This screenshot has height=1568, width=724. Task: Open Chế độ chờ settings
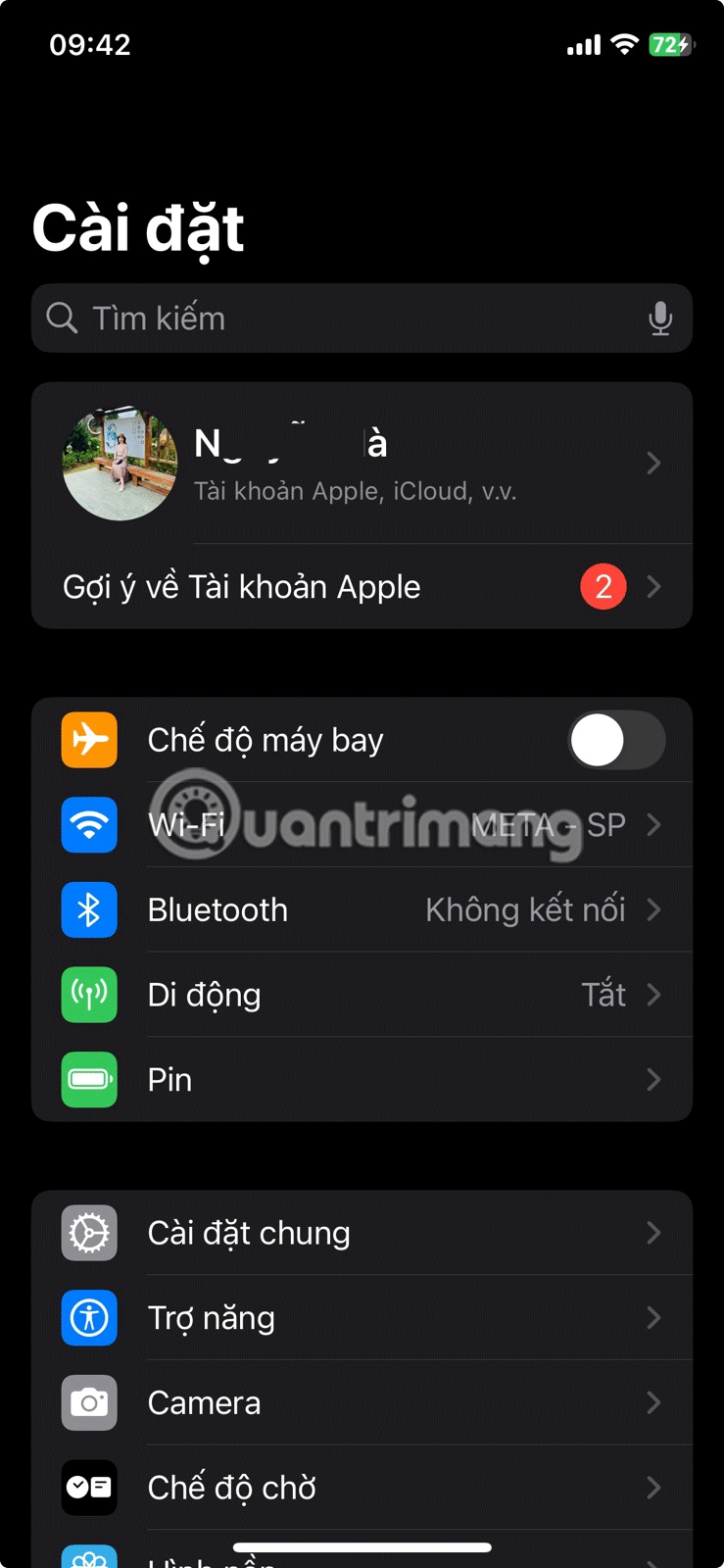392,1488
